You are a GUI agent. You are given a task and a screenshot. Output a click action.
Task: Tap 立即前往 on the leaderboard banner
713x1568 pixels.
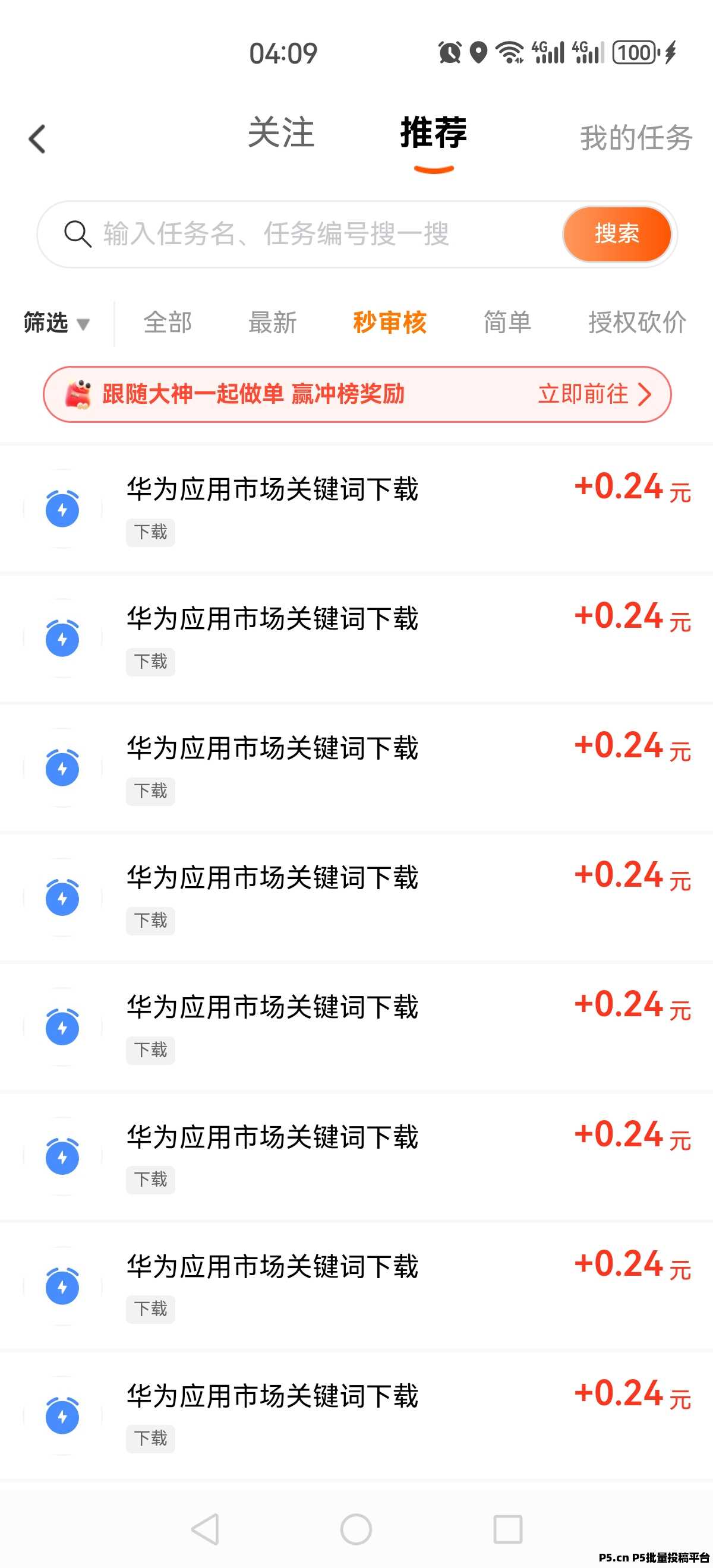[594, 394]
